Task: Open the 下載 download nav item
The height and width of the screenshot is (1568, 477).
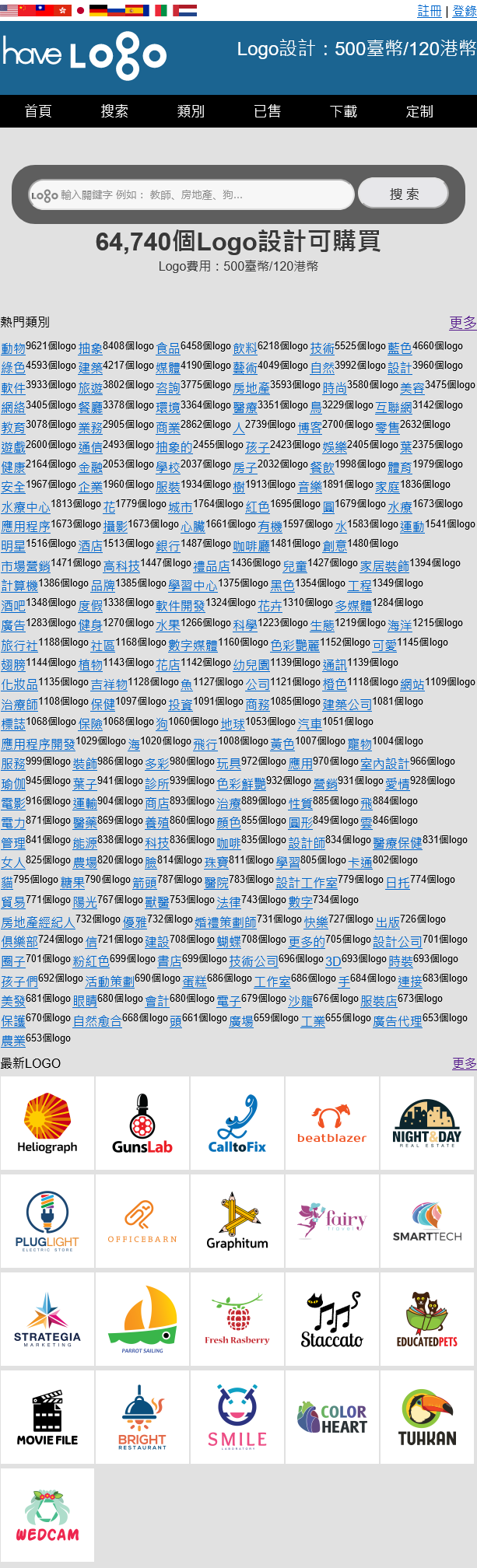Action: [343, 111]
